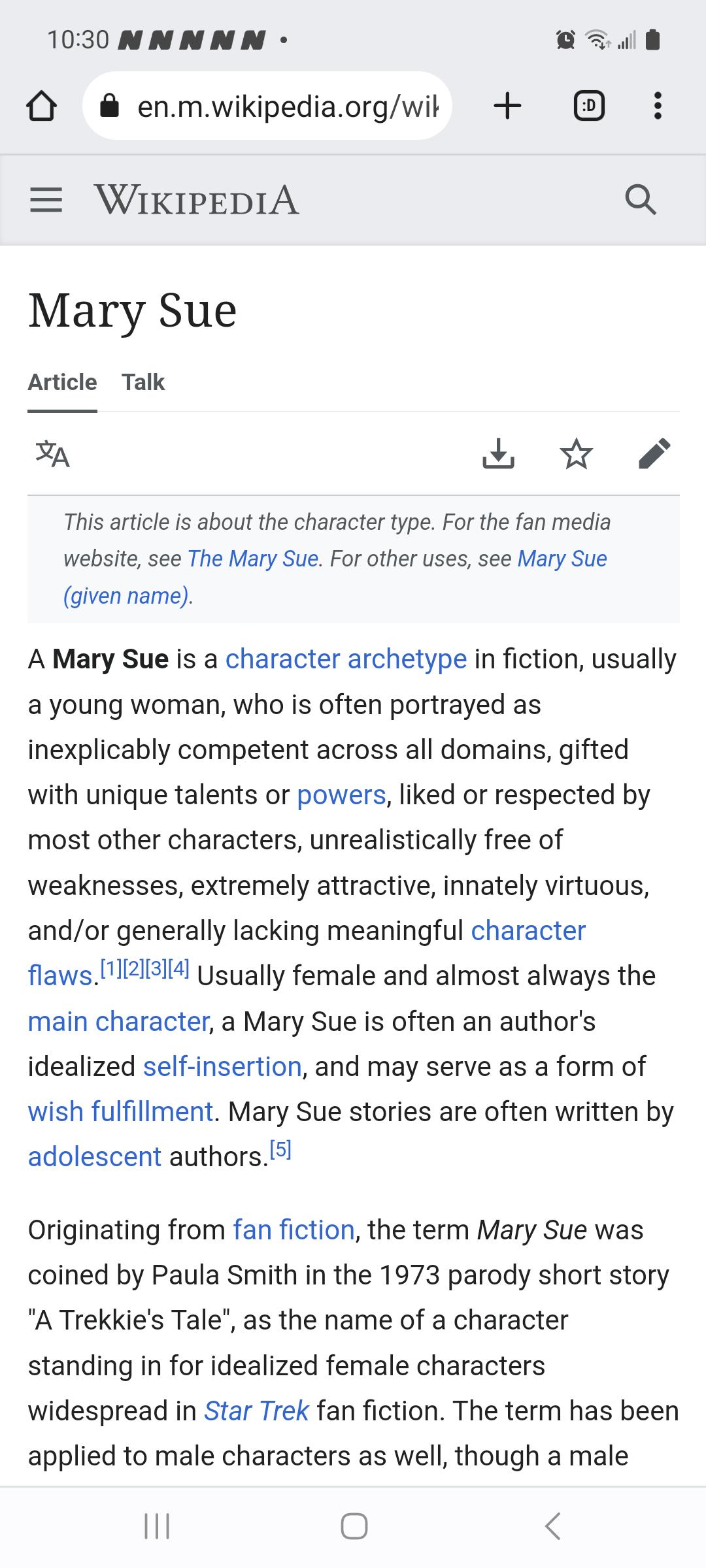706x1568 pixels.
Task: Open the Wikipedia hamburger menu
Action: pos(46,200)
